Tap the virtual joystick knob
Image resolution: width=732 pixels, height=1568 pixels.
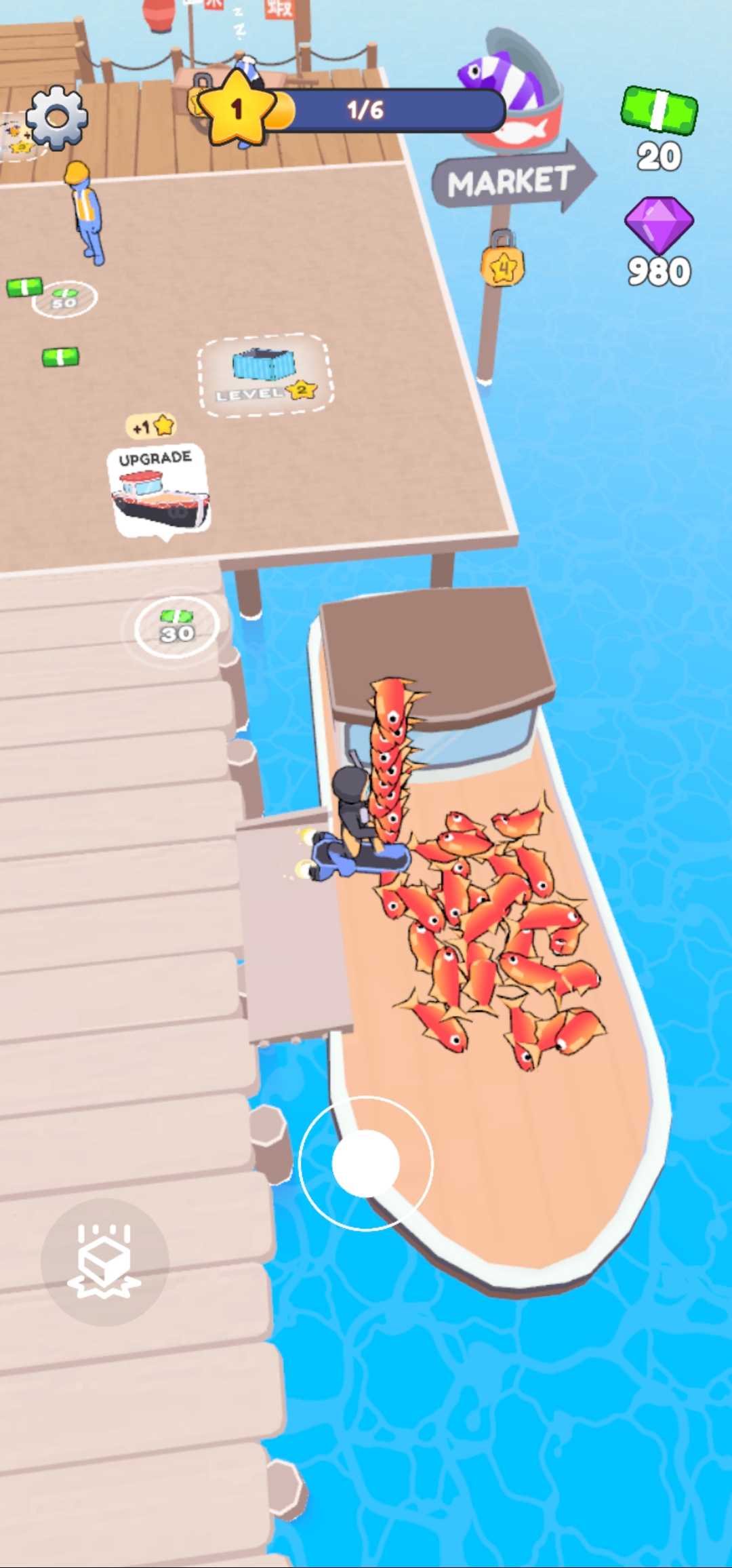366,1163
